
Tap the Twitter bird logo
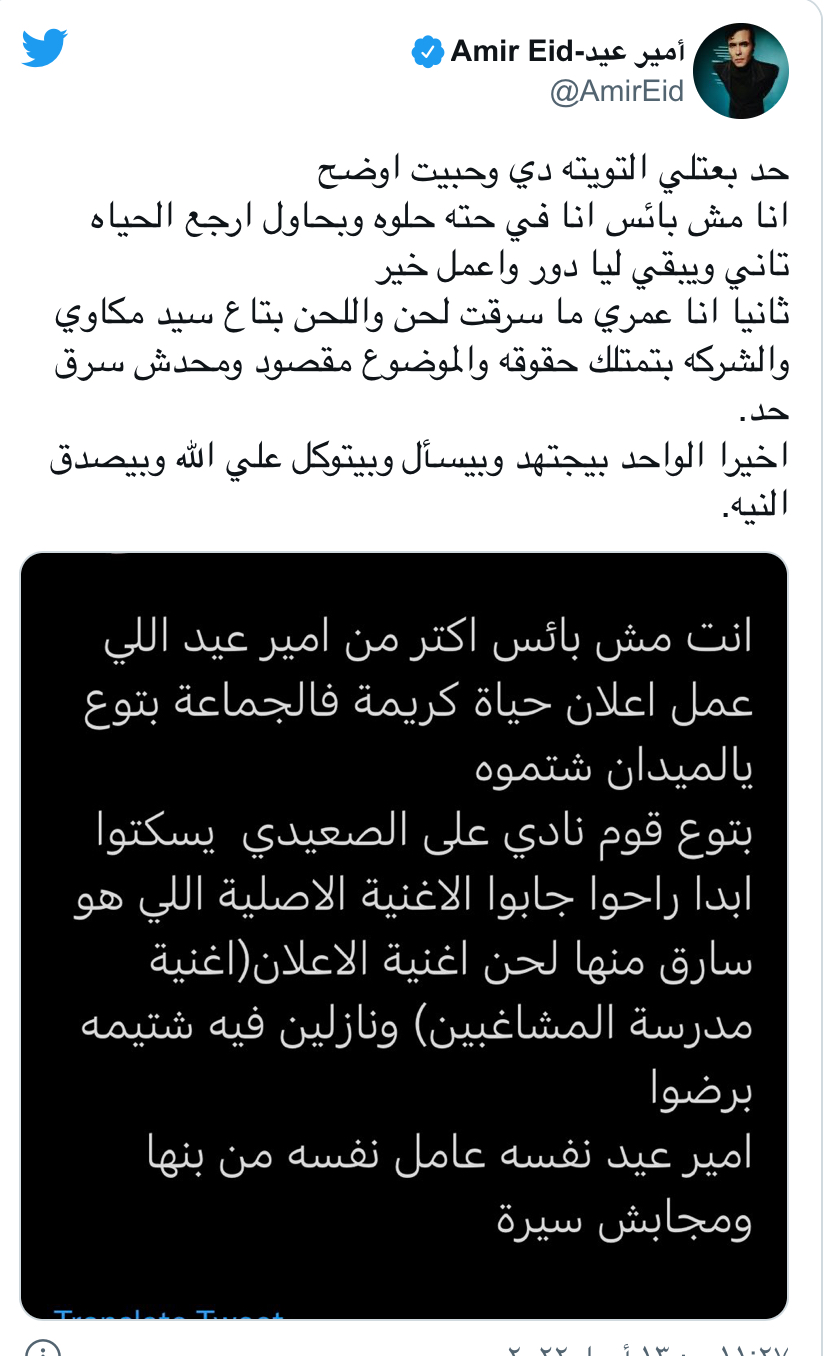45,48
